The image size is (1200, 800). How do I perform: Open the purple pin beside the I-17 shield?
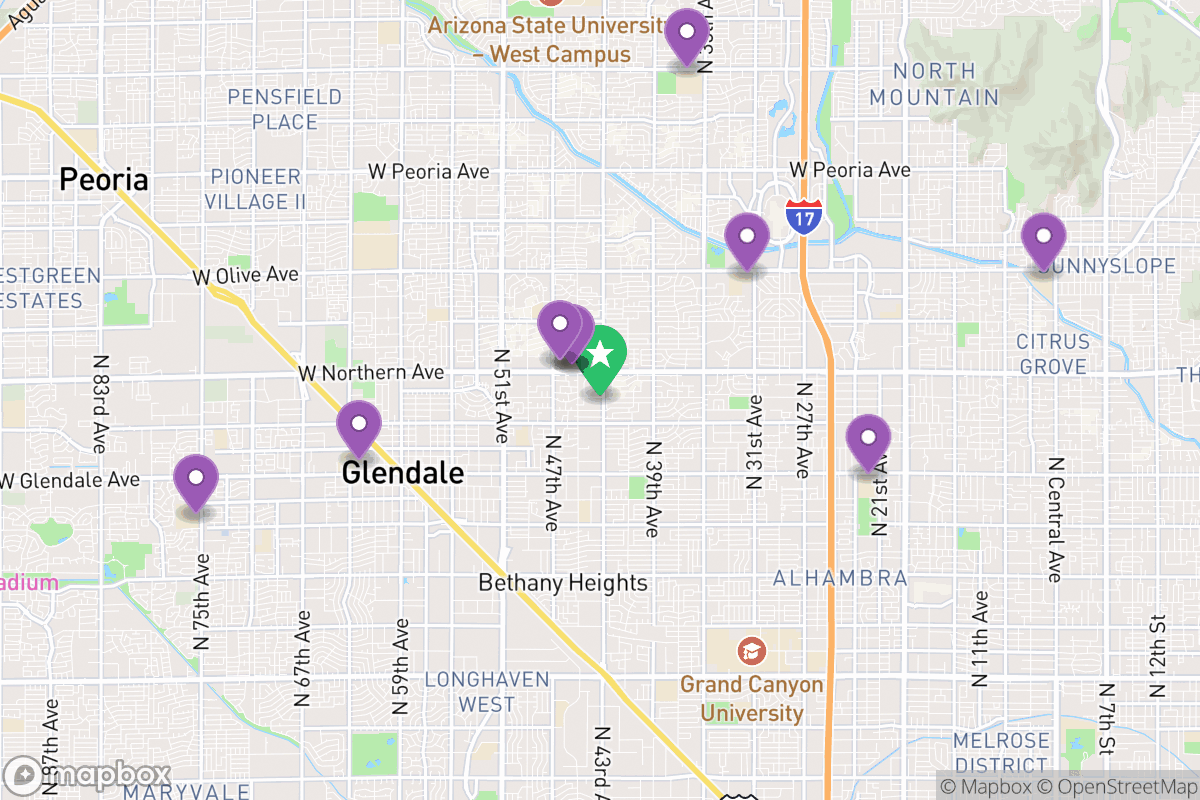pos(746,239)
